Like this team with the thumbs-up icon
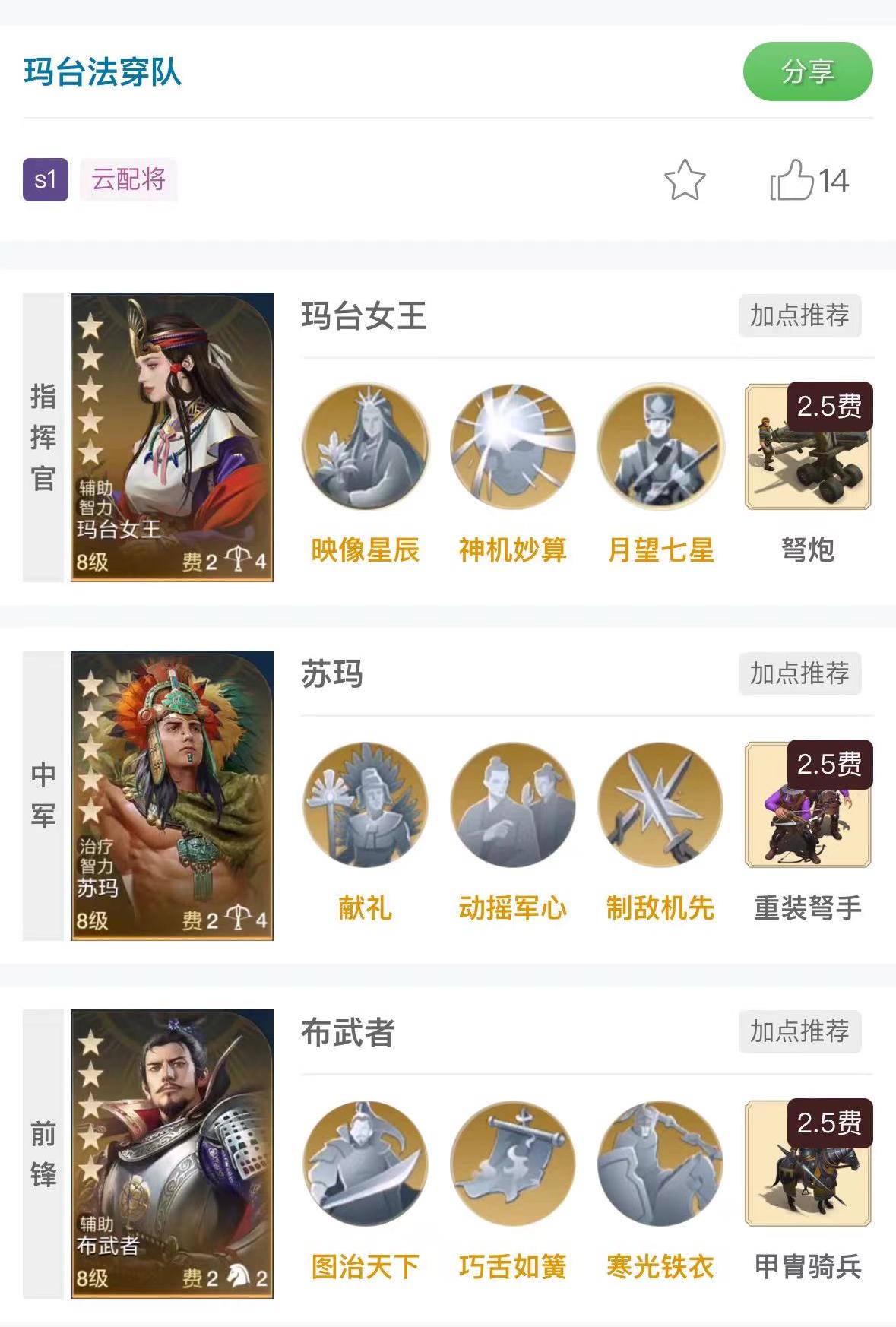The width and height of the screenshot is (896, 1327). pos(792,180)
